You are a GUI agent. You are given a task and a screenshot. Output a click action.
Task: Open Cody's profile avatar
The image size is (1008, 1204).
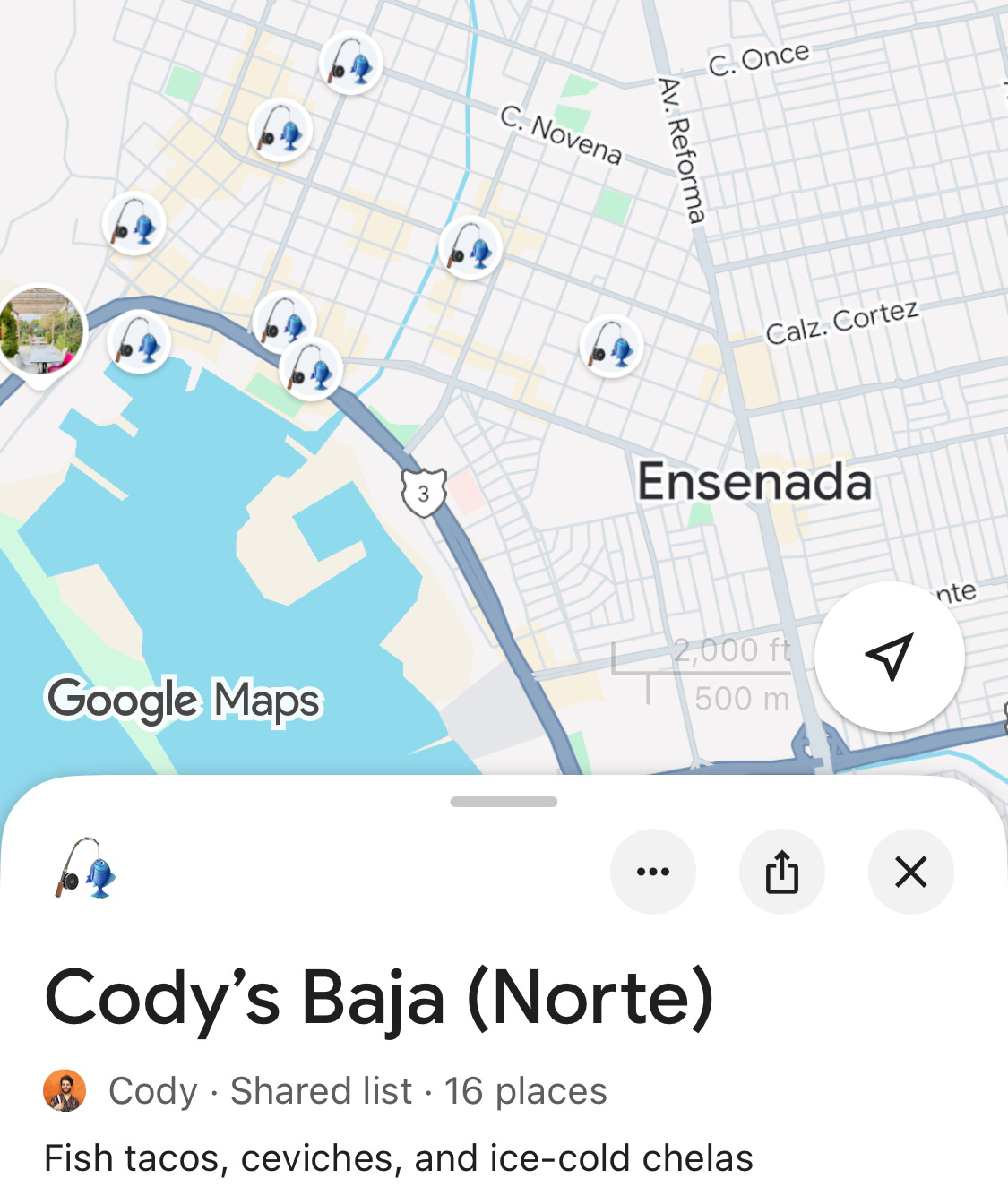65,1091
